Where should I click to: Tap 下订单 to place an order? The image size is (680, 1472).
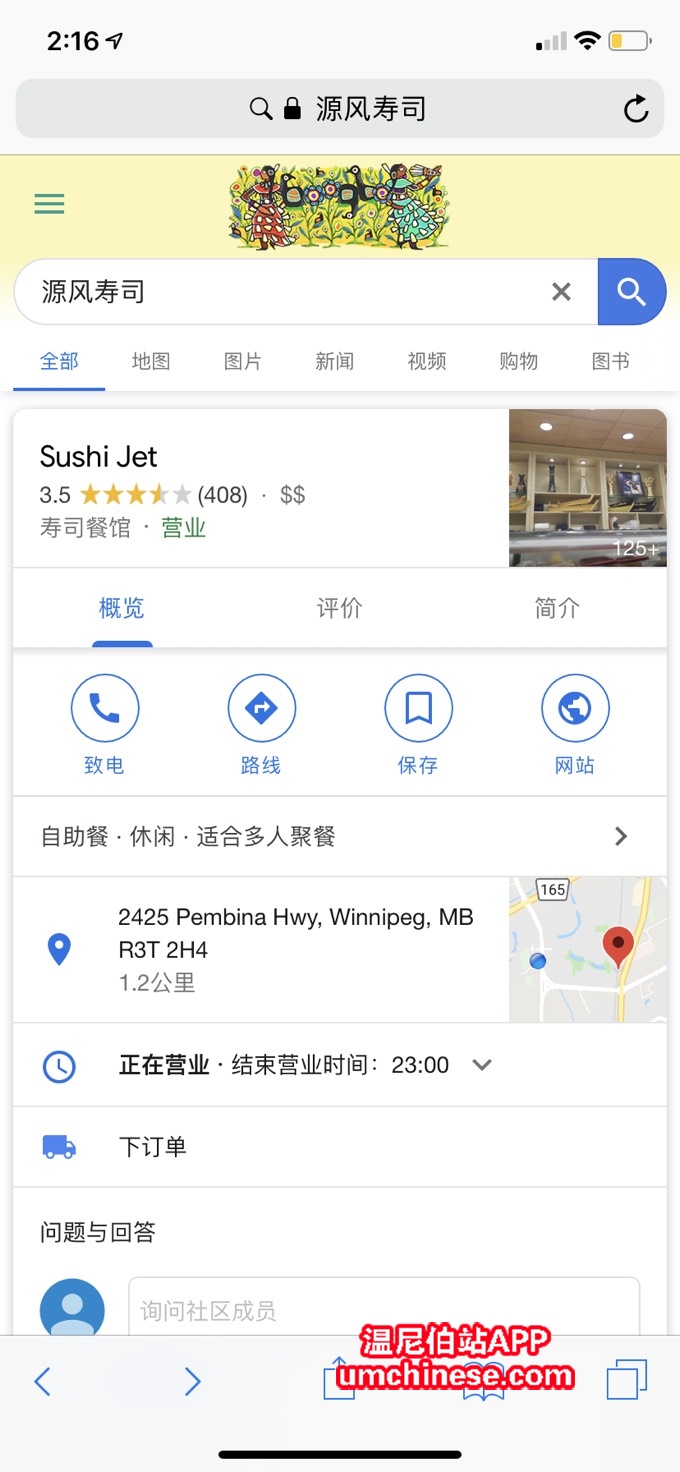153,1147
